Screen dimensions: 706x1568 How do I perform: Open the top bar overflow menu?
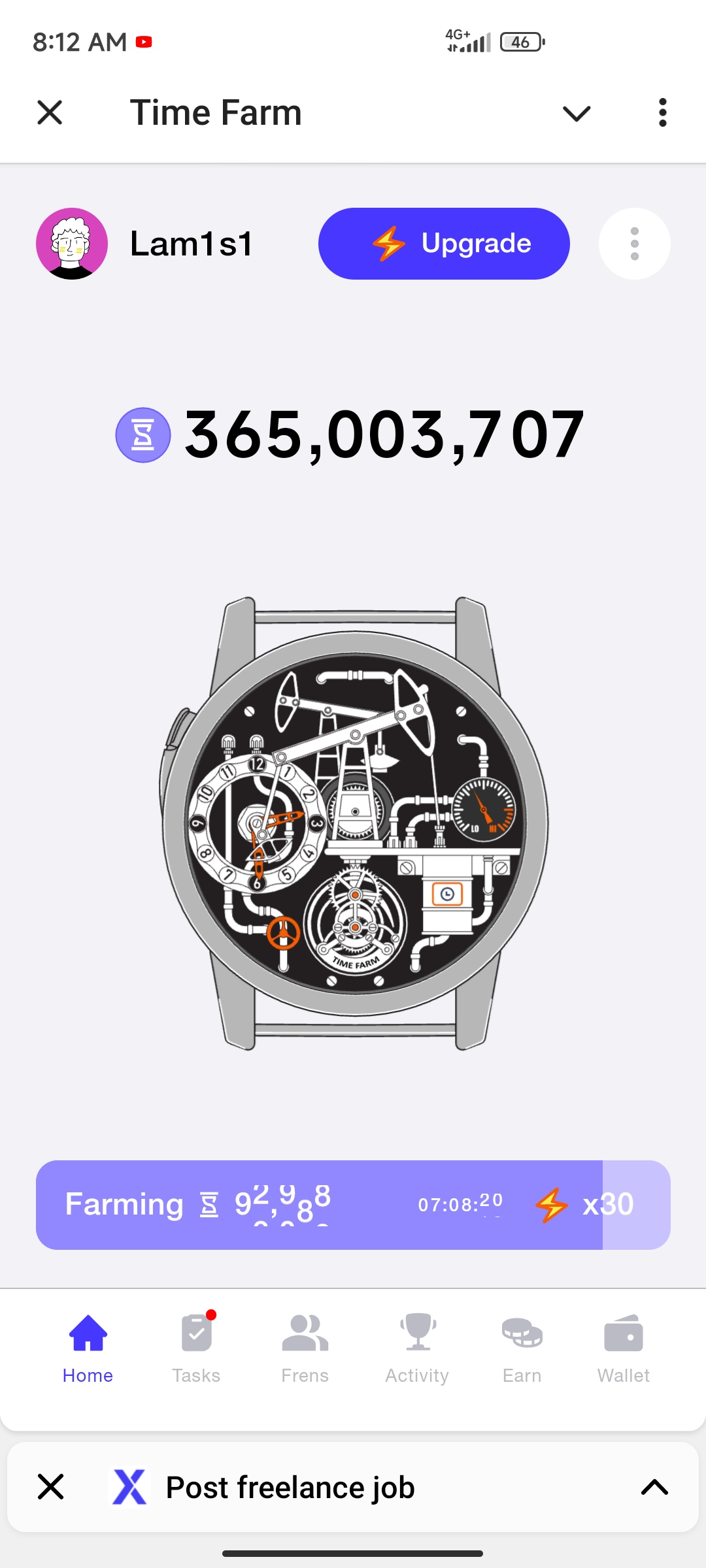pos(662,112)
